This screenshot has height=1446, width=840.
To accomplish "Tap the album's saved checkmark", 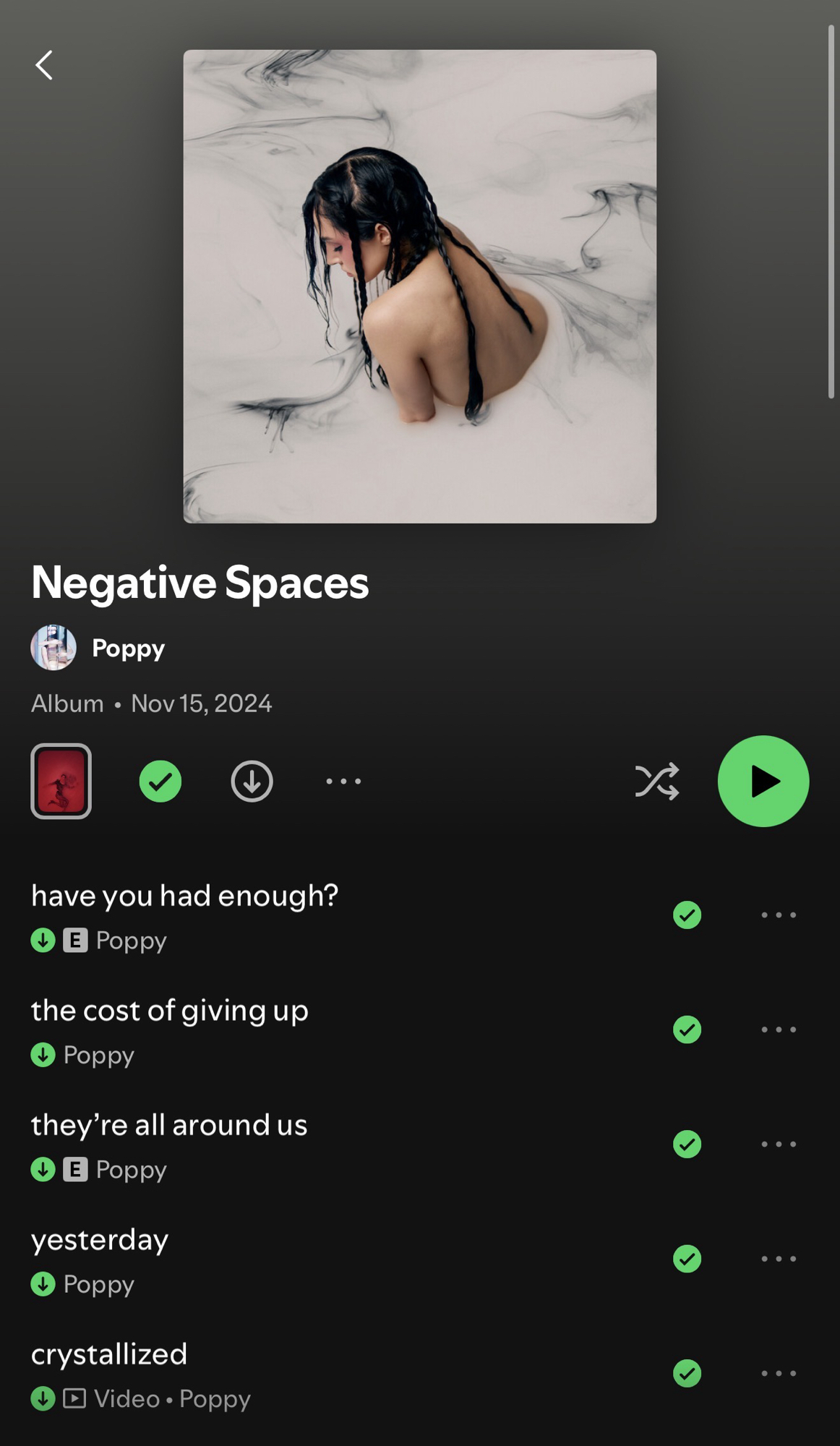I will click(x=160, y=781).
